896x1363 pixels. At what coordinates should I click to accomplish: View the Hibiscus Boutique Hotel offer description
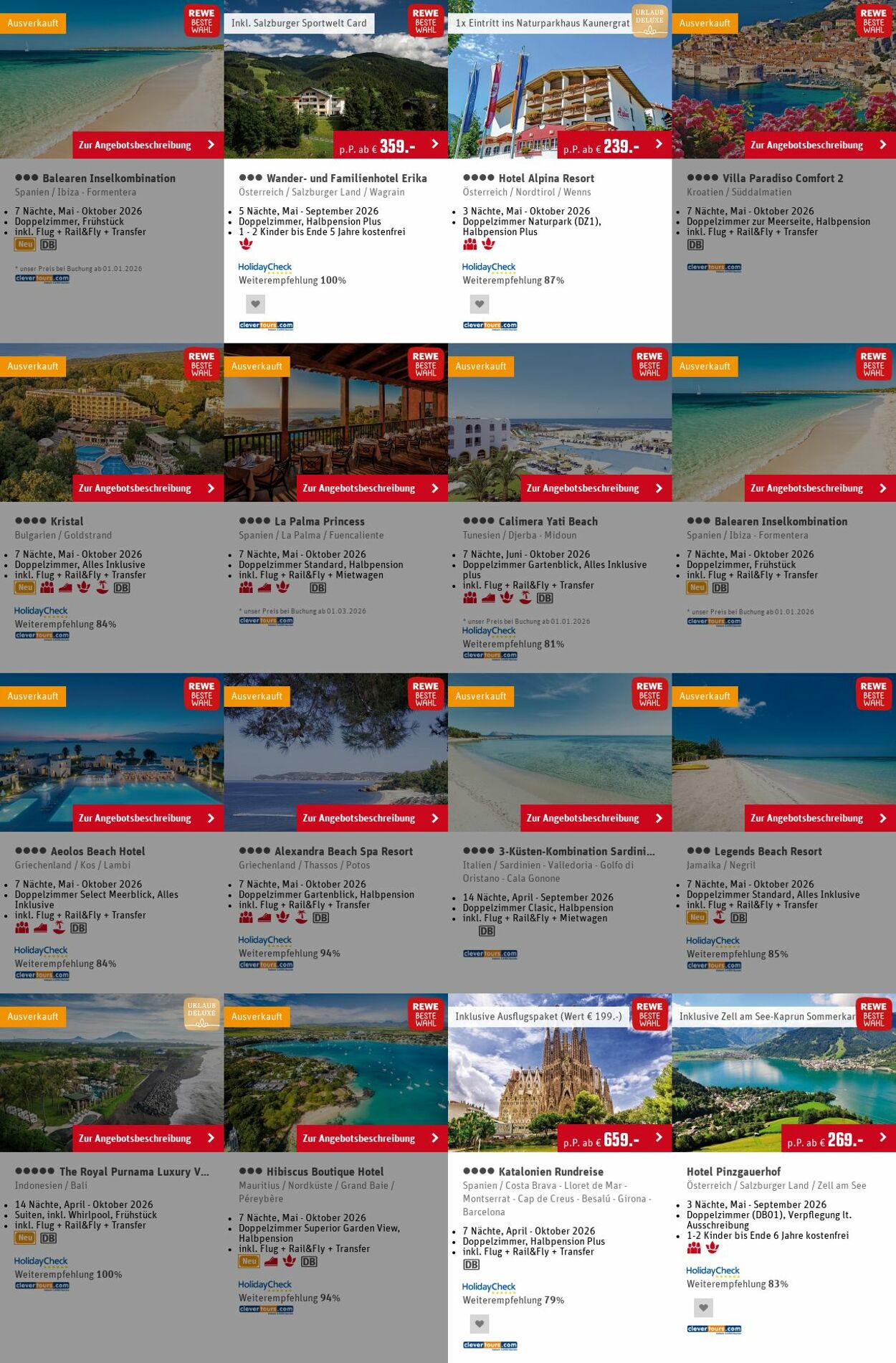pos(371,1139)
